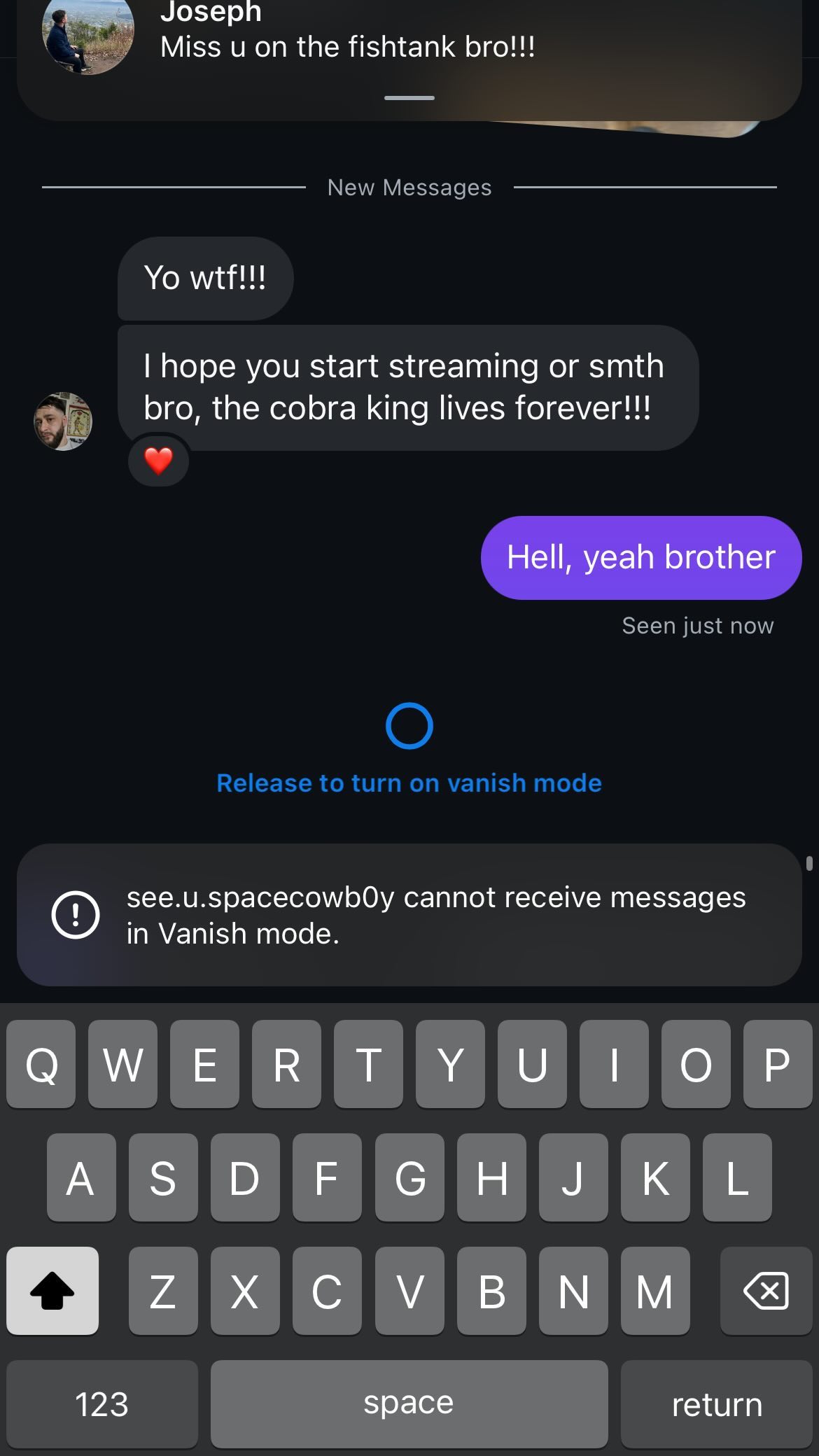The height and width of the screenshot is (1456, 819).
Task: Type the letter H key
Action: coord(491,1177)
